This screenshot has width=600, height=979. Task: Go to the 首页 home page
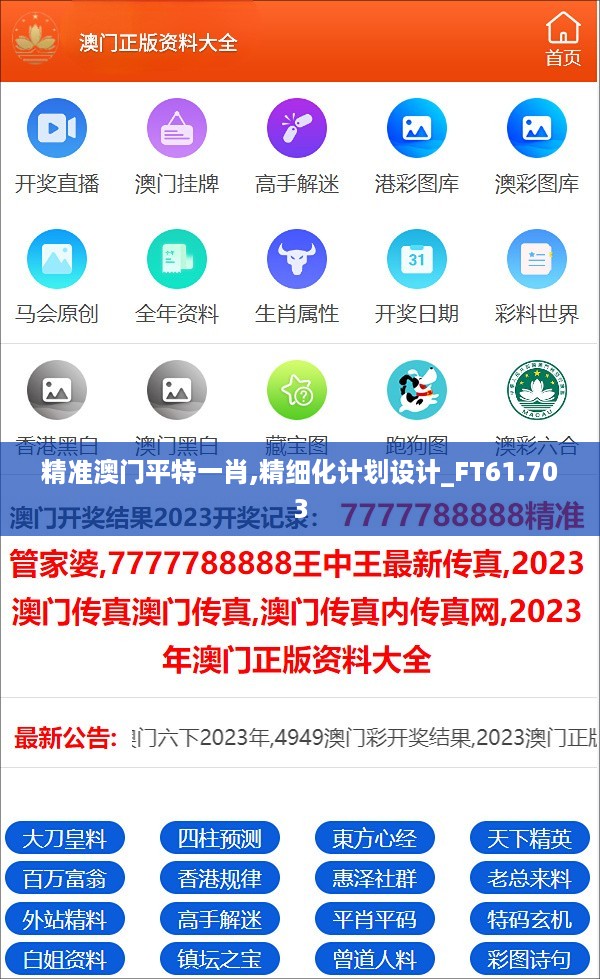coord(563,40)
